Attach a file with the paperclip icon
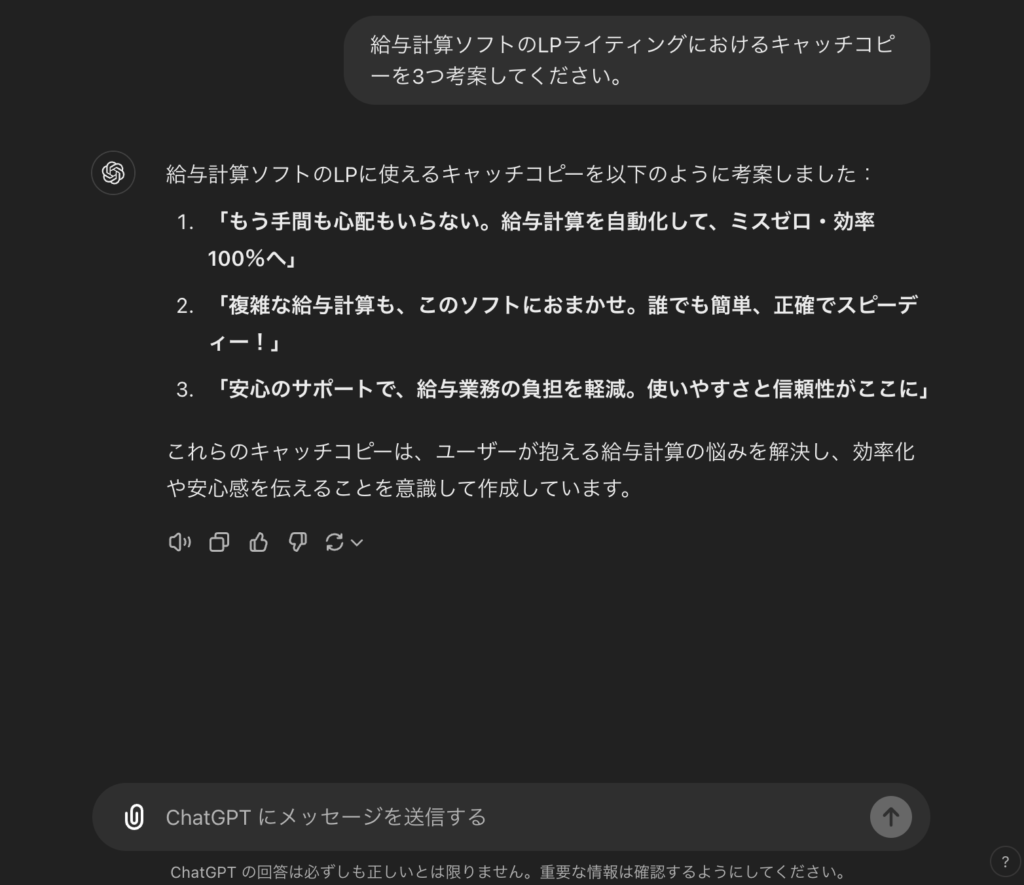Viewport: 1024px width, 885px height. pos(134,817)
